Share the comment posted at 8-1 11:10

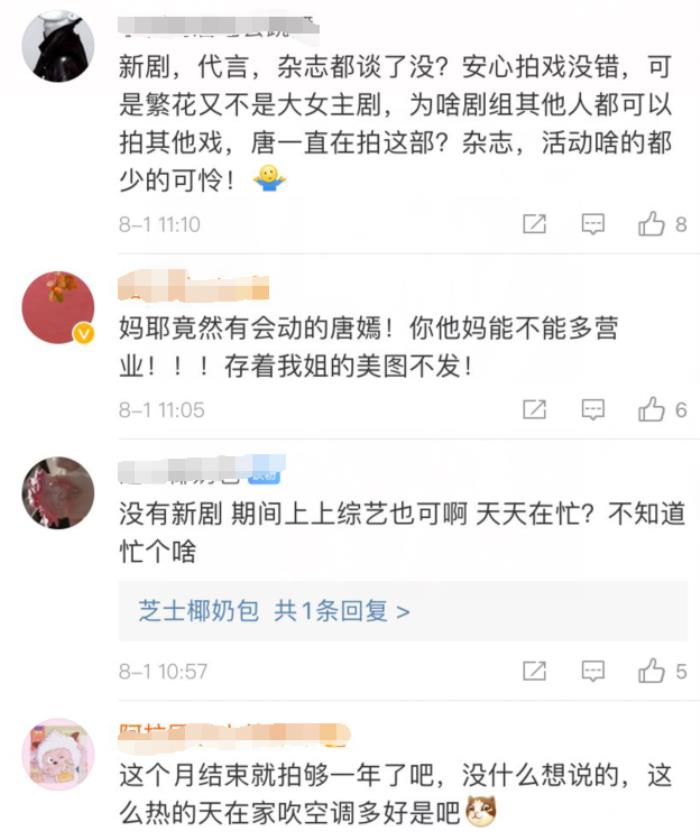(x=535, y=224)
